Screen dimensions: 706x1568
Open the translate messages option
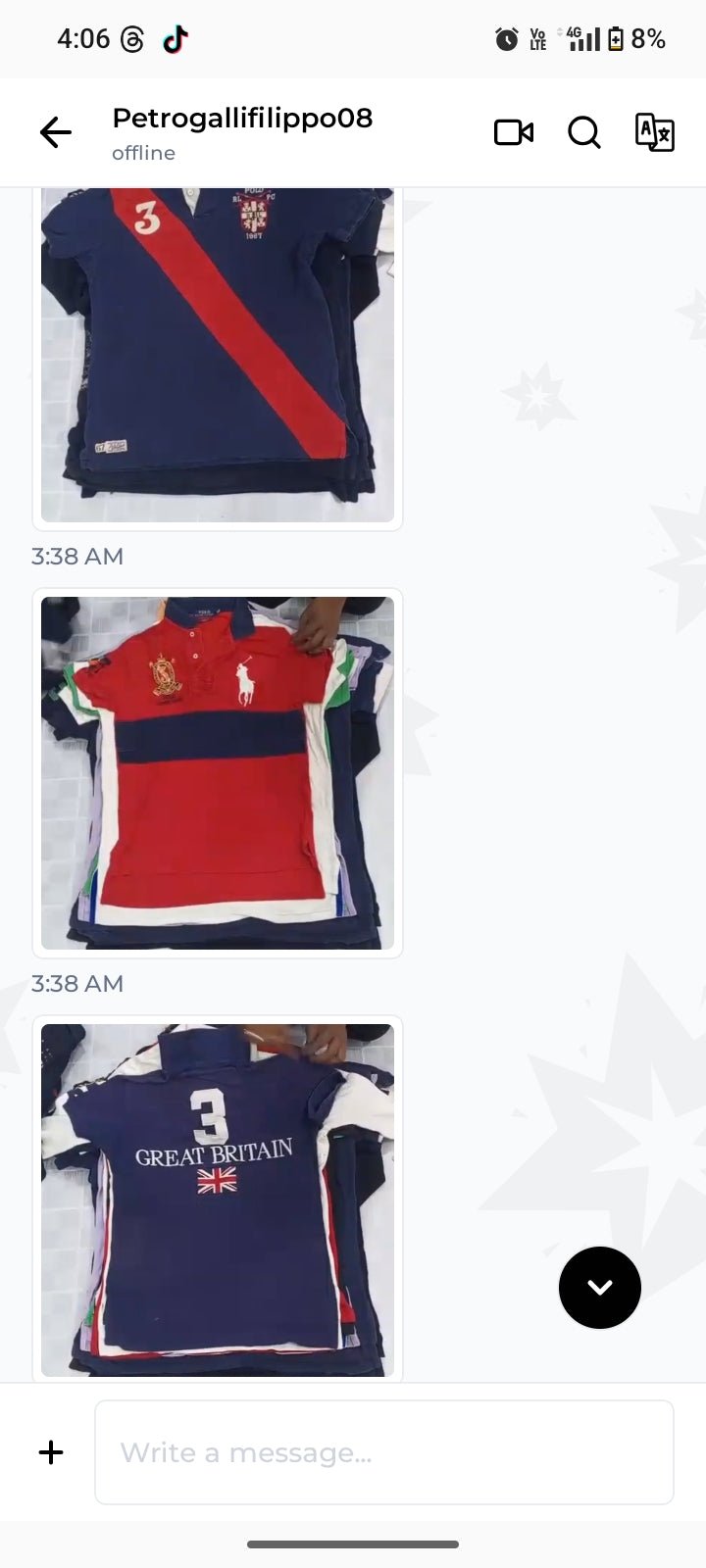point(654,132)
